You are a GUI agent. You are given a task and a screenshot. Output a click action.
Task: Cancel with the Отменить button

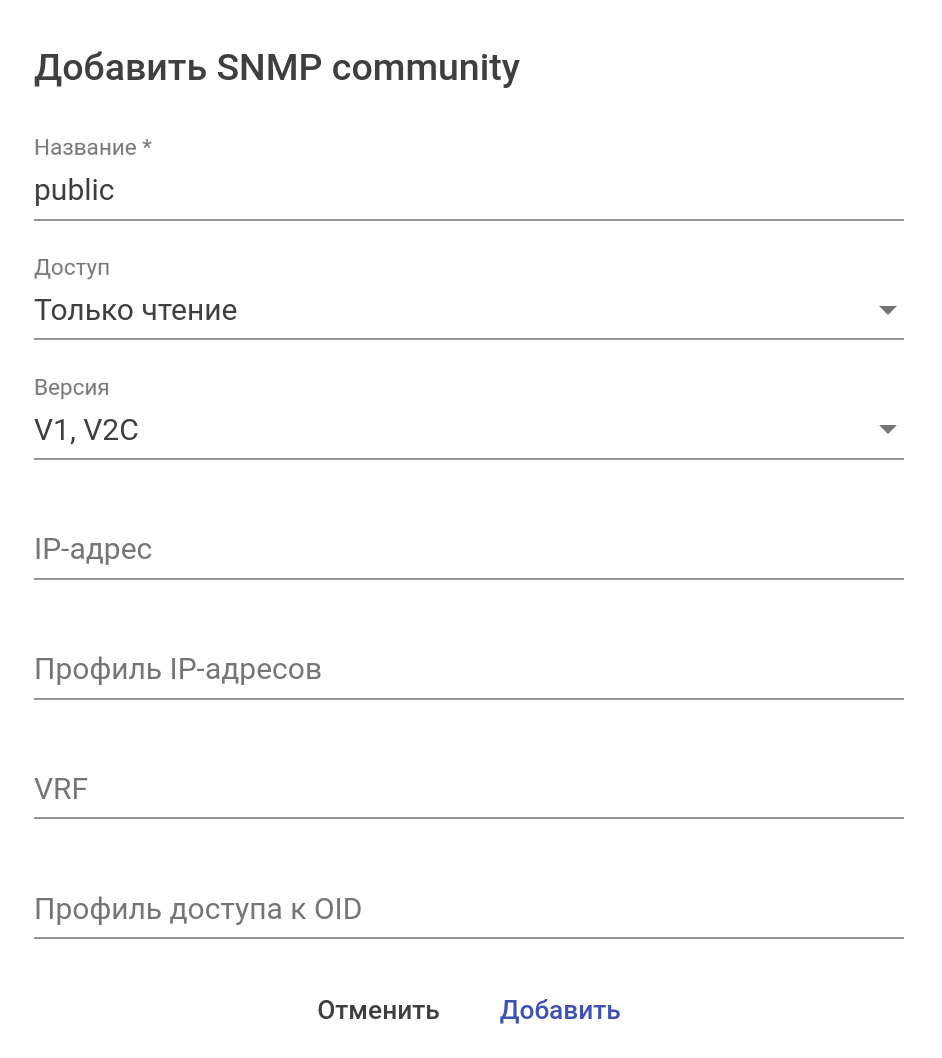click(378, 1010)
